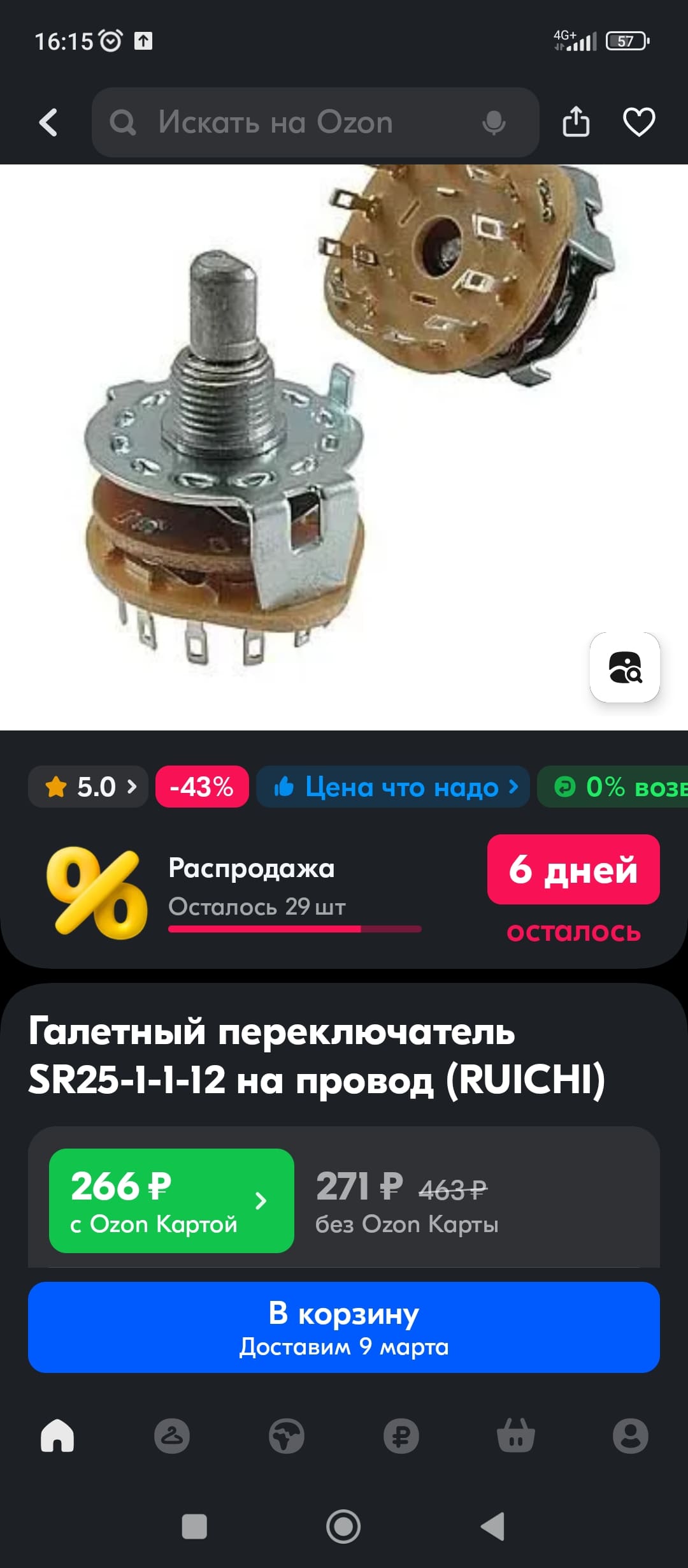
Task: Switch to the home tab
Action: (57, 1436)
